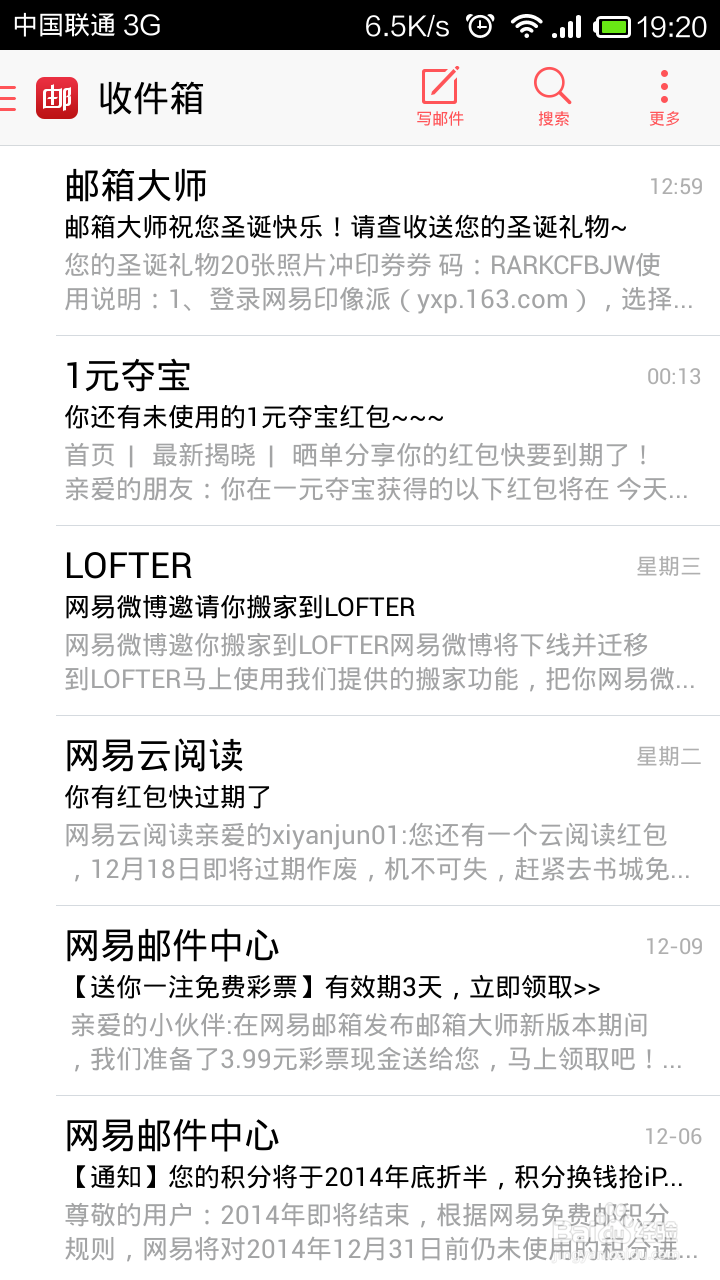The width and height of the screenshot is (720, 1280).
Task: Open the 网易云阅读 email
Action: point(388,811)
